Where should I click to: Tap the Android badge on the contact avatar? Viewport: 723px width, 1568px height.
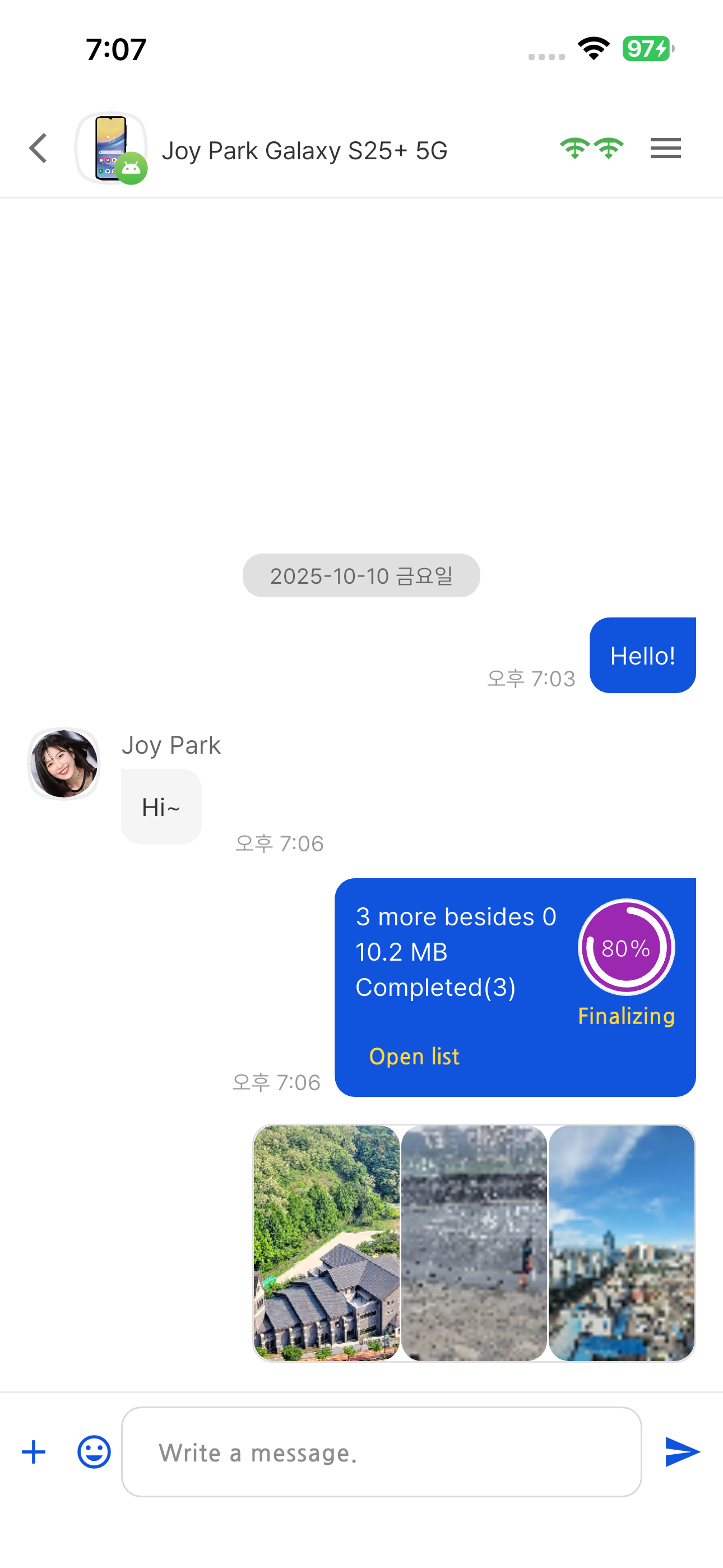point(132,168)
